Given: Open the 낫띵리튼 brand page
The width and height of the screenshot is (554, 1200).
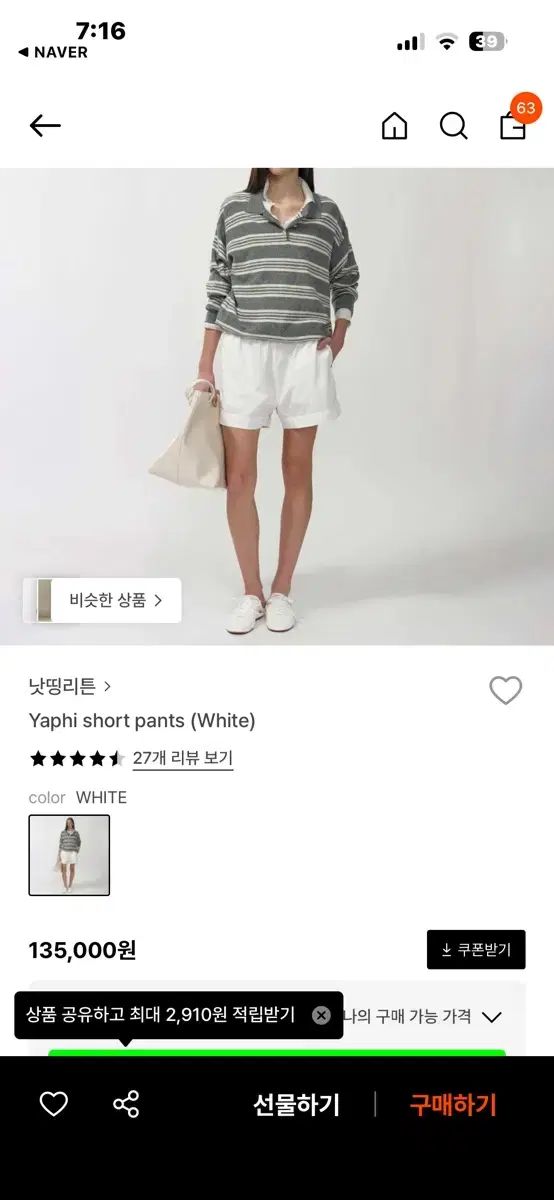Looking at the screenshot, I should [x=70, y=687].
